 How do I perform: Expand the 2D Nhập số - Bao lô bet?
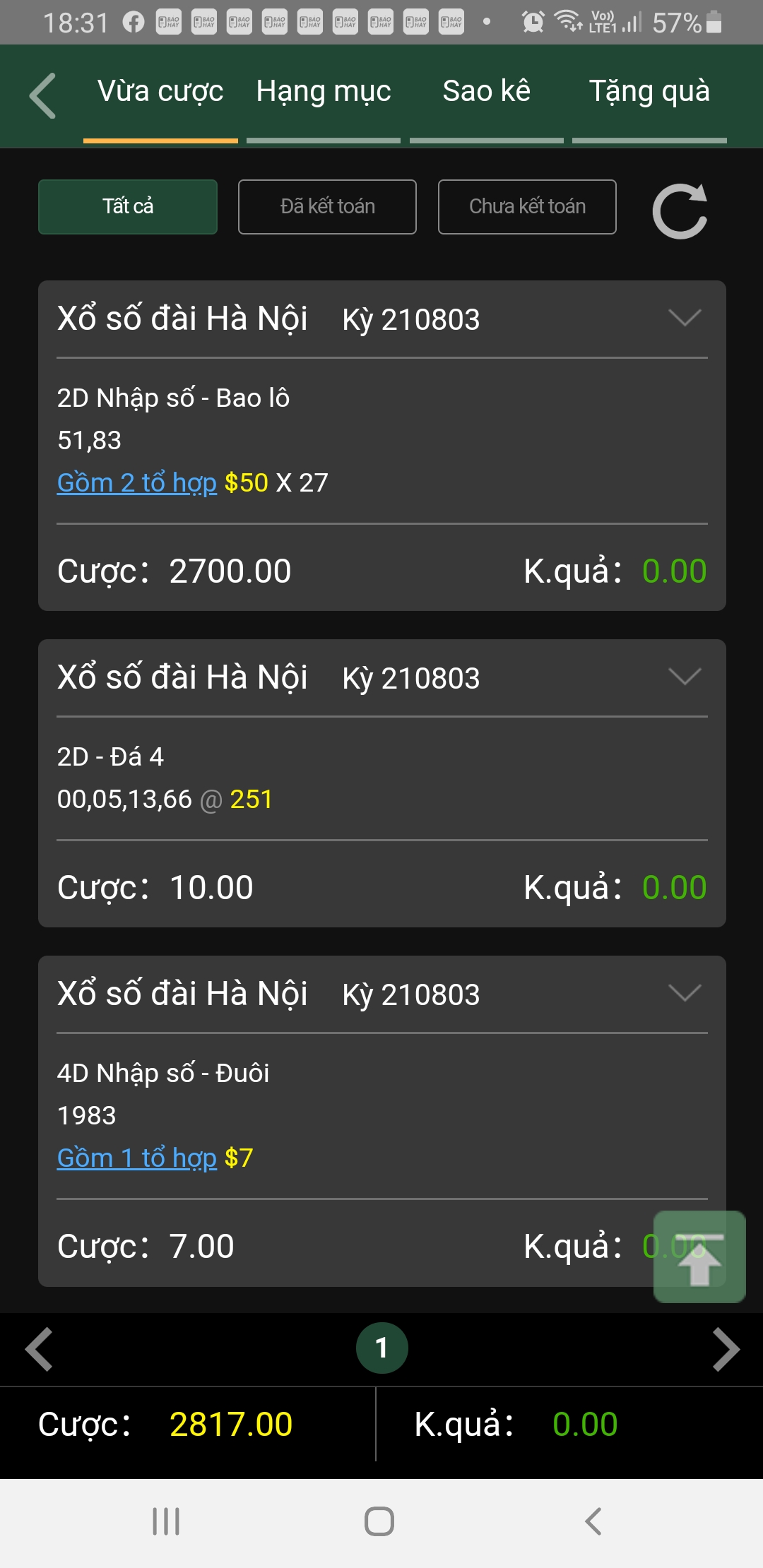coord(685,318)
